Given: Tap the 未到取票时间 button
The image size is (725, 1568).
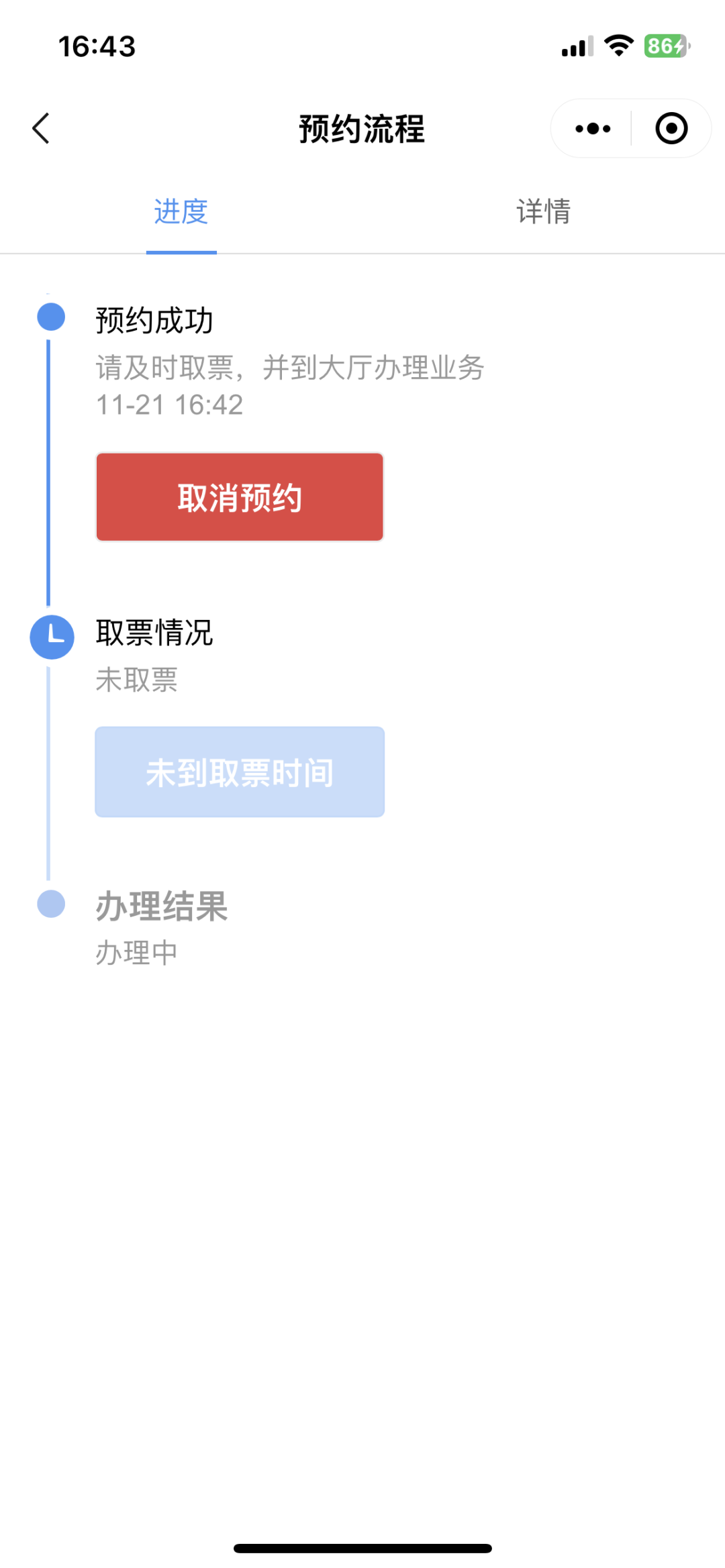Looking at the screenshot, I should pyautogui.click(x=240, y=772).
